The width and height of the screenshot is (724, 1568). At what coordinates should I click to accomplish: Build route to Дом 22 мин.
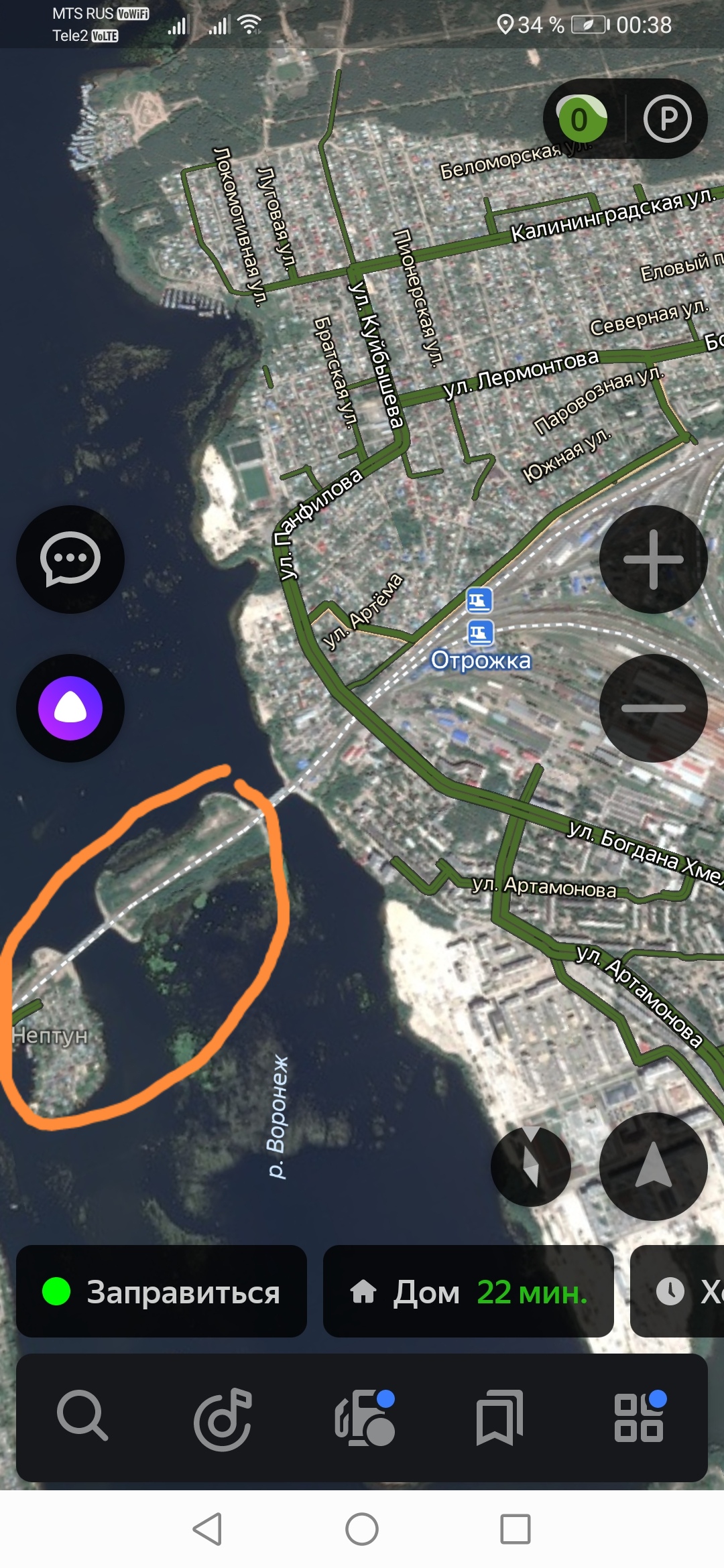coord(468,1291)
